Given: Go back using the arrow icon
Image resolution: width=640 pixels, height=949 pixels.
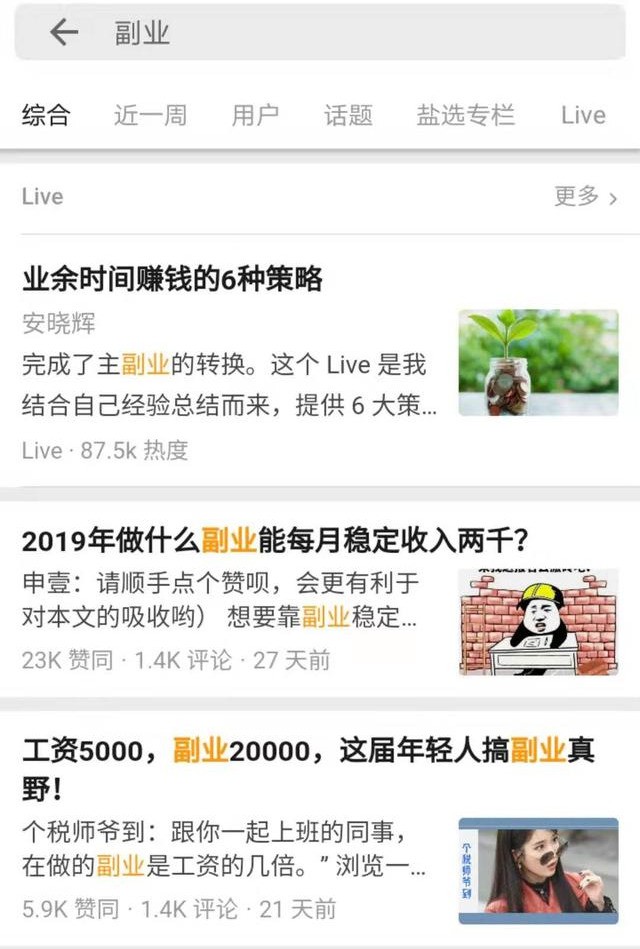Looking at the screenshot, I should tap(64, 34).
